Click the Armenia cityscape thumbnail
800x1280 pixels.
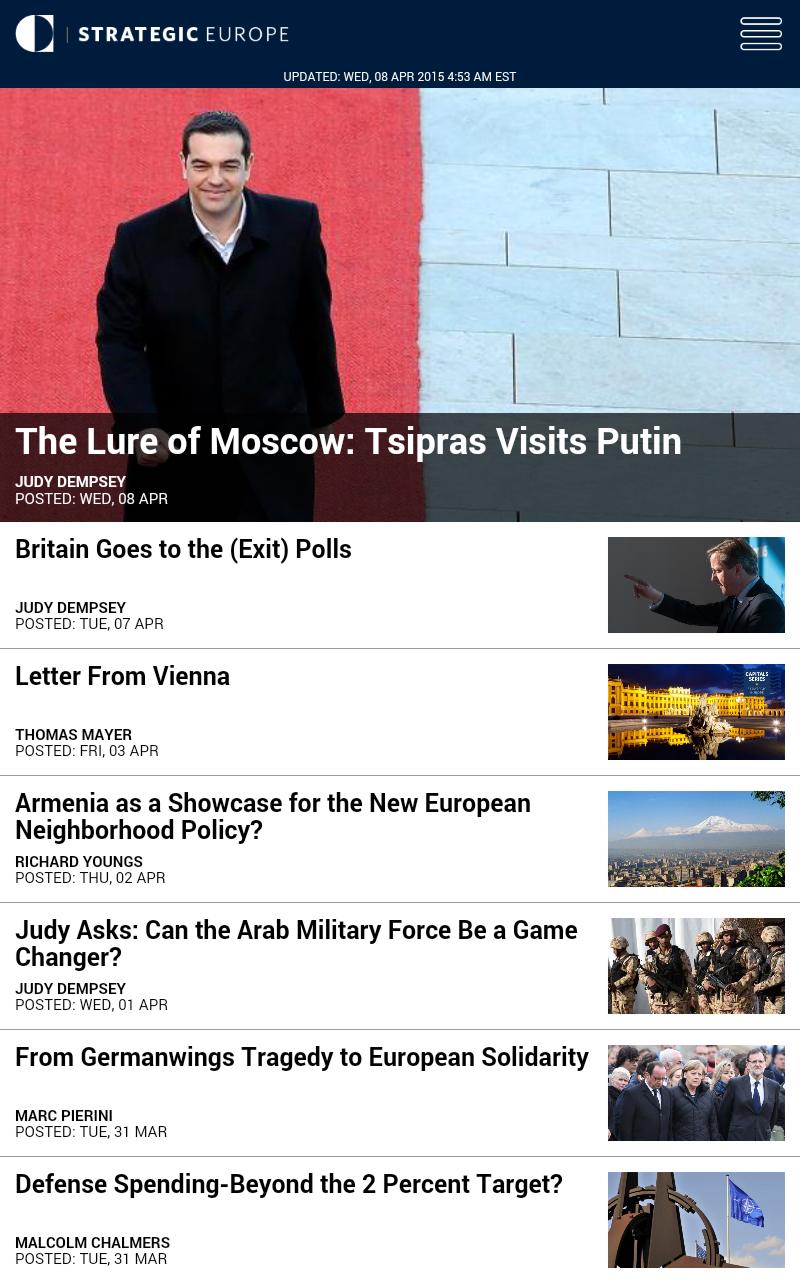696,839
